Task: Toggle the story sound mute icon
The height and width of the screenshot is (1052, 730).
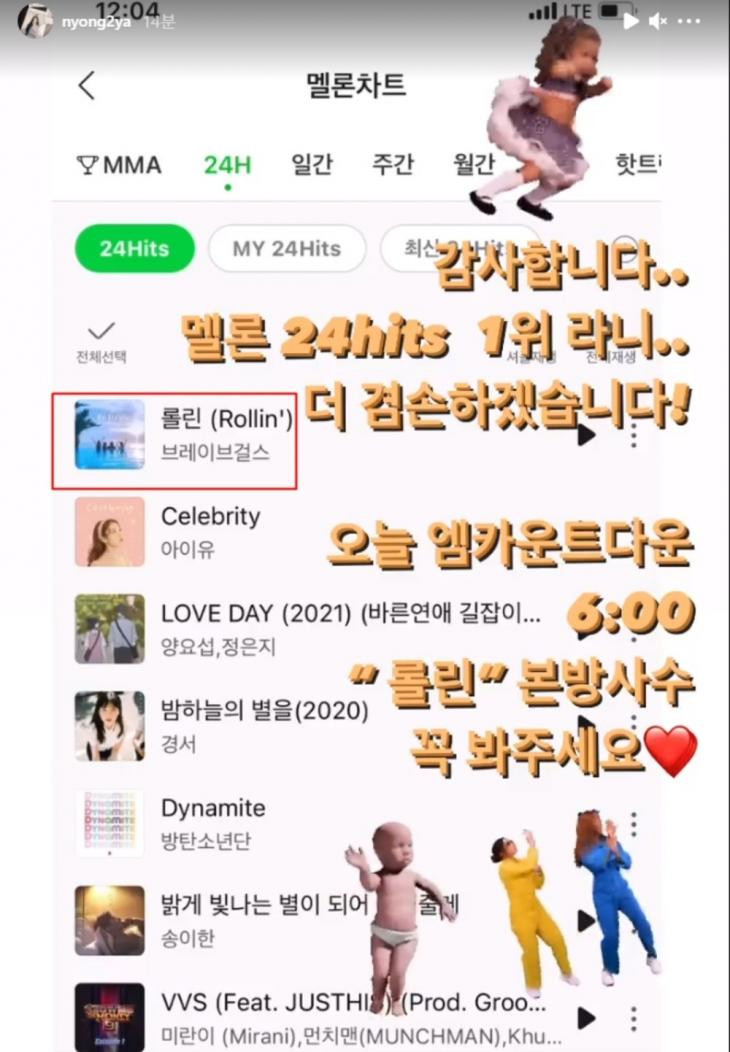Action: [659, 20]
